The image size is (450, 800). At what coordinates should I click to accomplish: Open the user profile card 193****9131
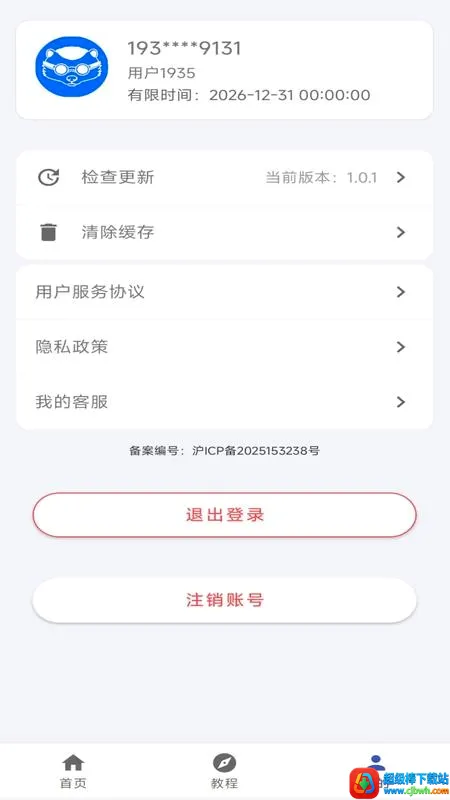(224, 70)
